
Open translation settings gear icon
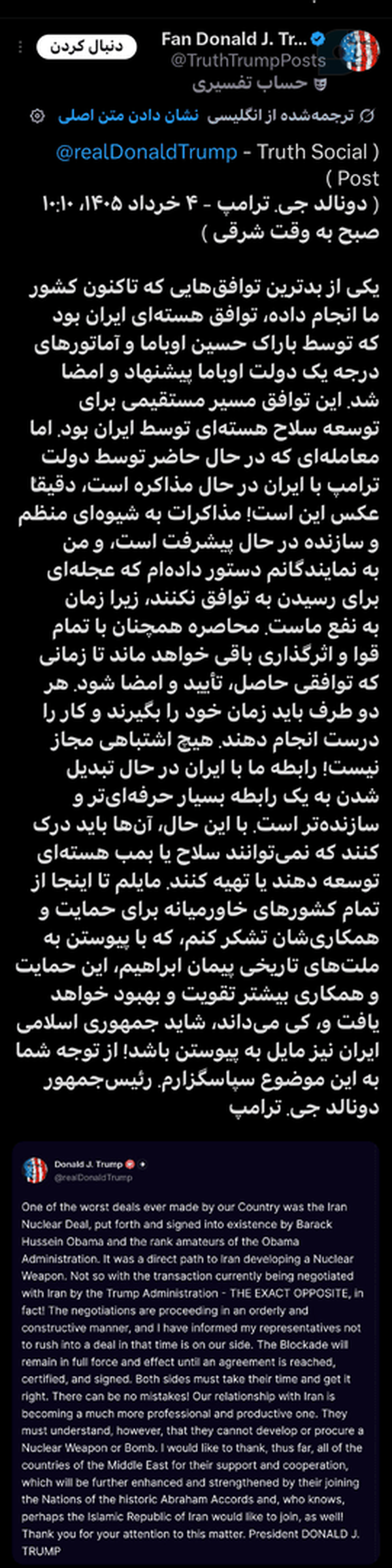tap(38, 116)
